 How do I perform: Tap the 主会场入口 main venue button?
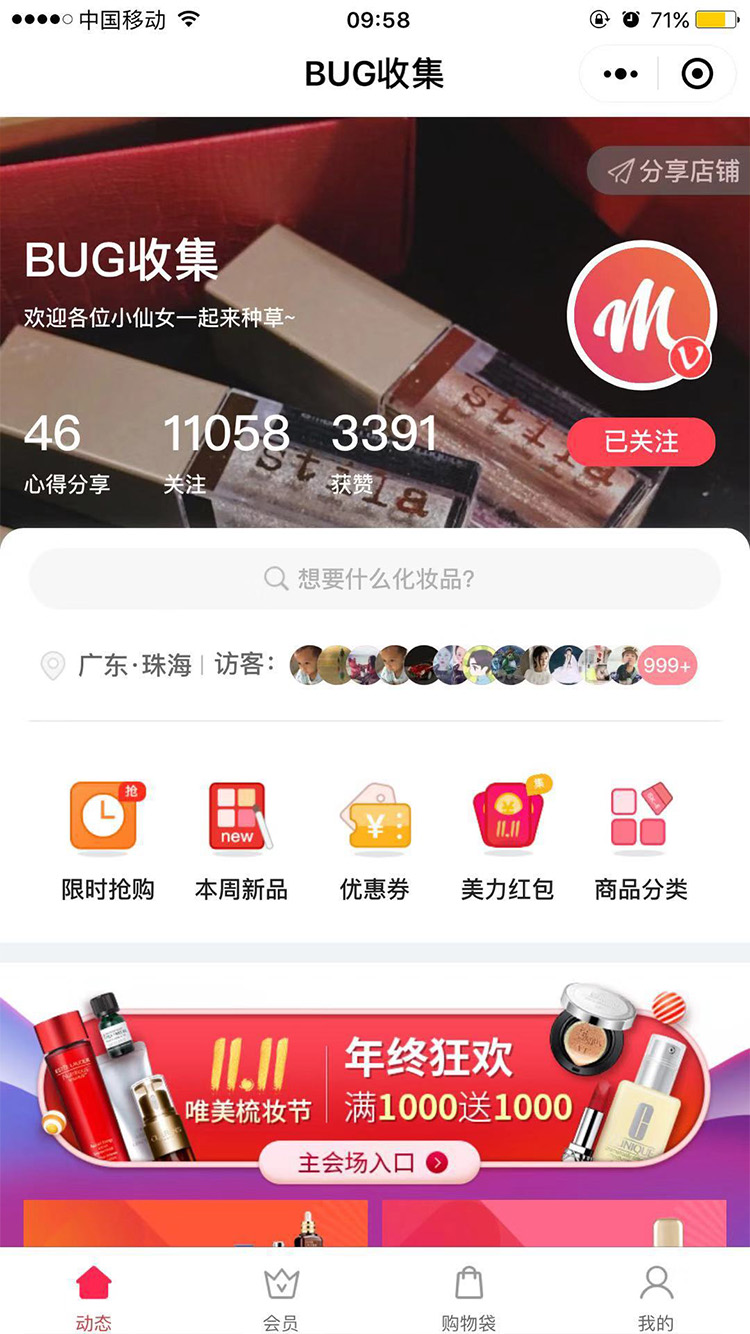(x=370, y=1163)
